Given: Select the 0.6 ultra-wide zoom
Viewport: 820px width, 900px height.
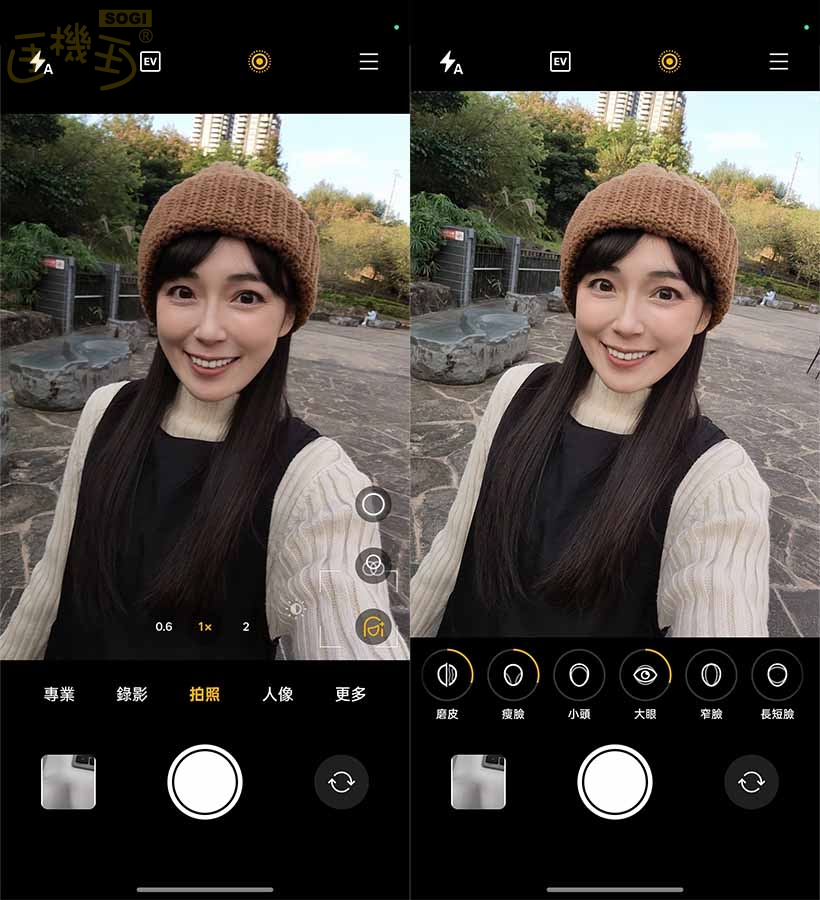Looking at the screenshot, I should (x=164, y=627).
